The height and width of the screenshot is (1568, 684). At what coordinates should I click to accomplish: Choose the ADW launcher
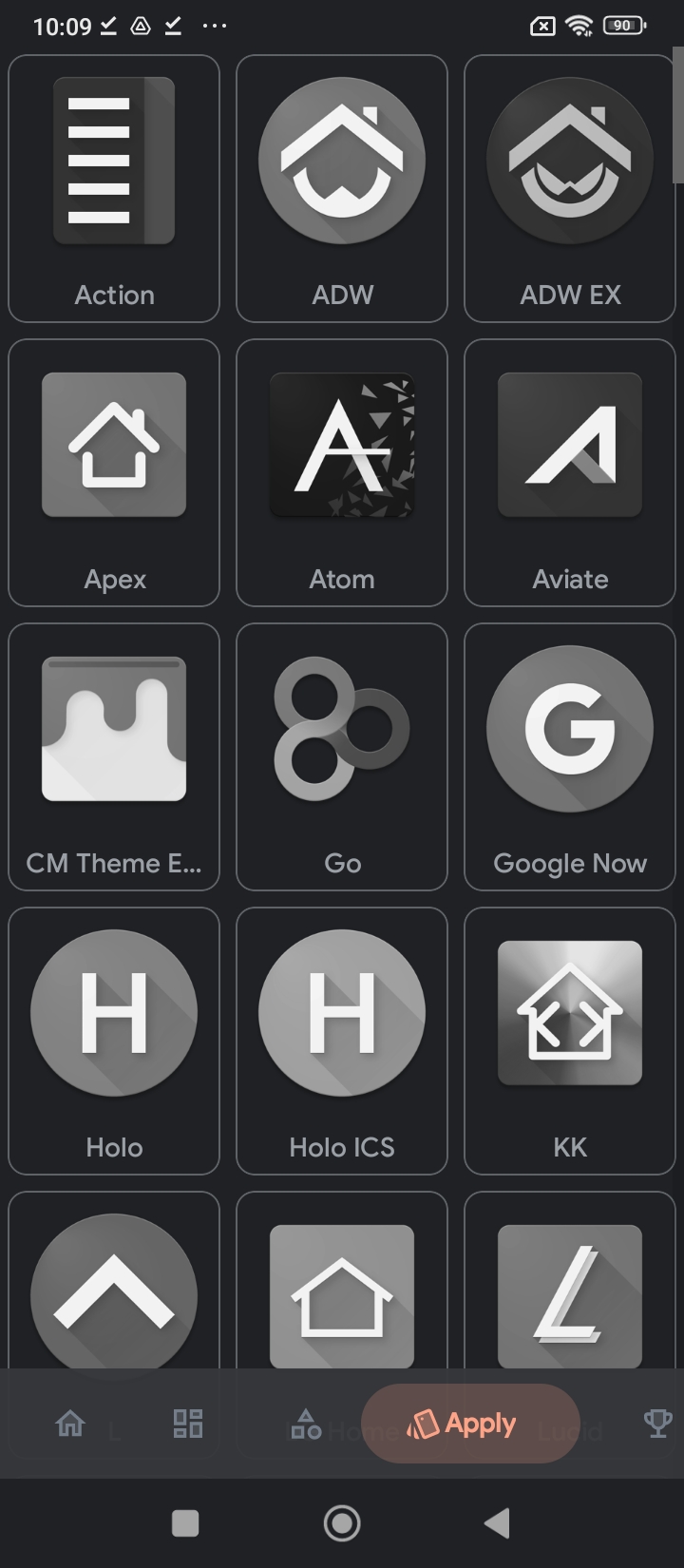point(342,188)
